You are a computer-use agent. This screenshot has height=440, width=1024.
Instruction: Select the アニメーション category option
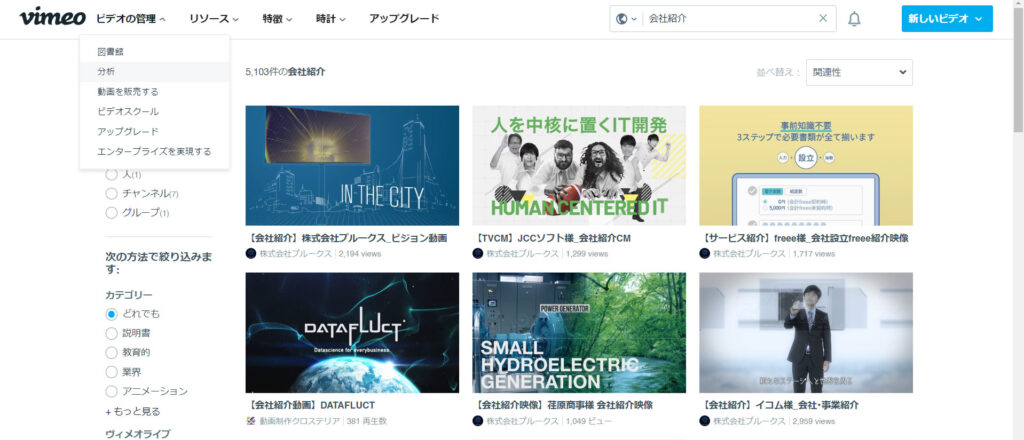pyautogui.click(x=112, y=391)
